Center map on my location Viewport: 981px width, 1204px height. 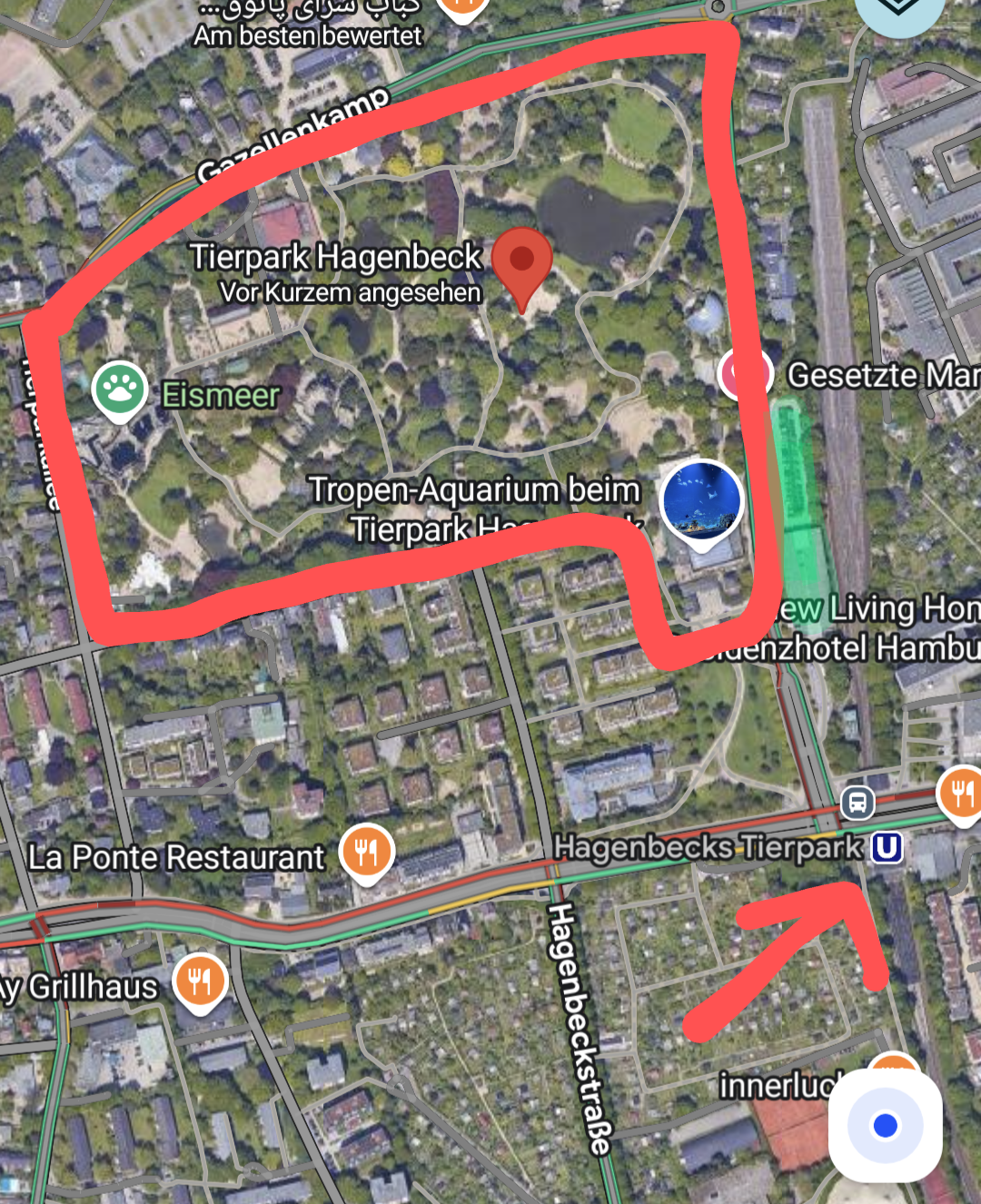point(885,1126)
